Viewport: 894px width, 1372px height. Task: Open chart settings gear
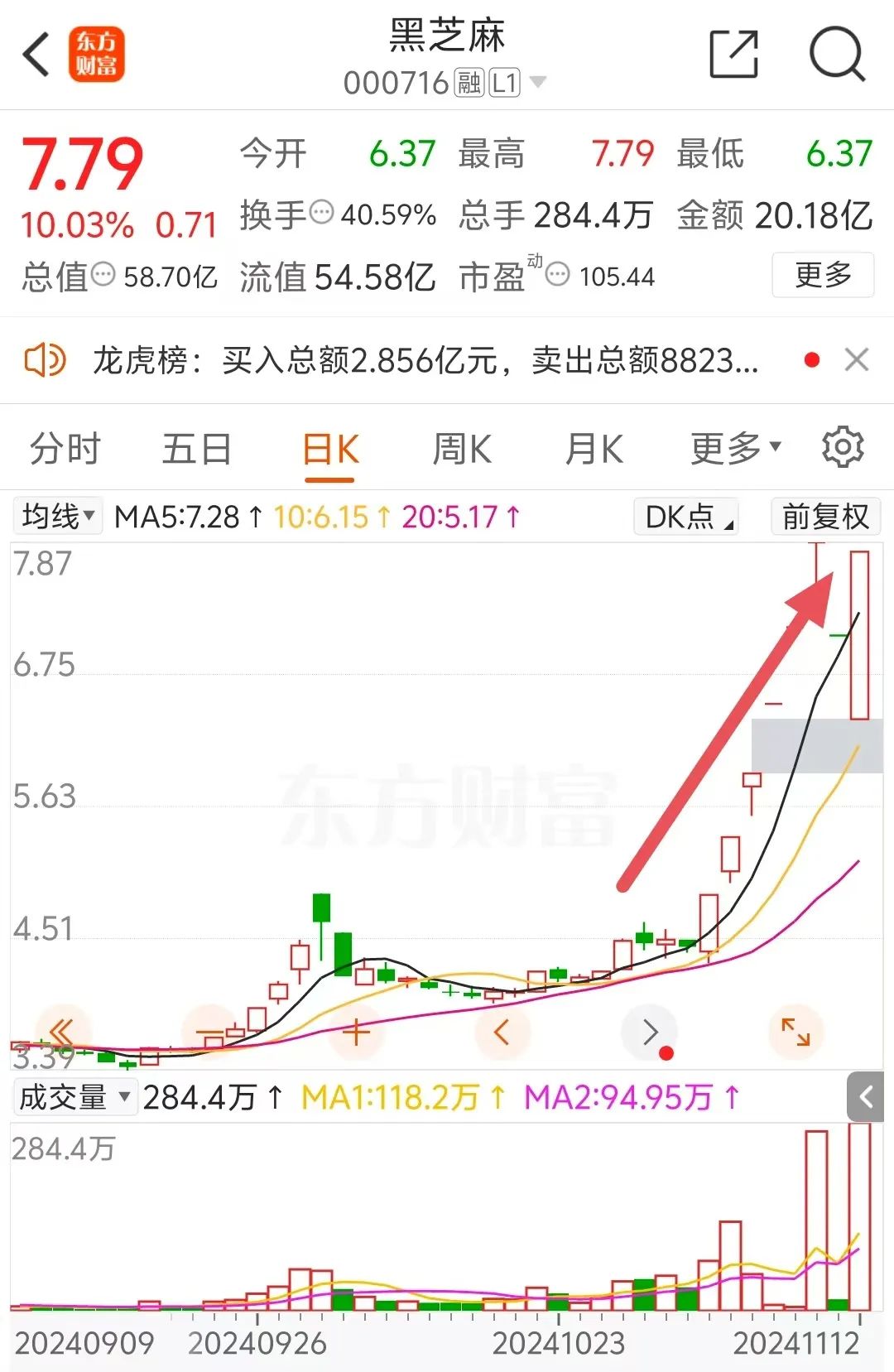(843, 448)
